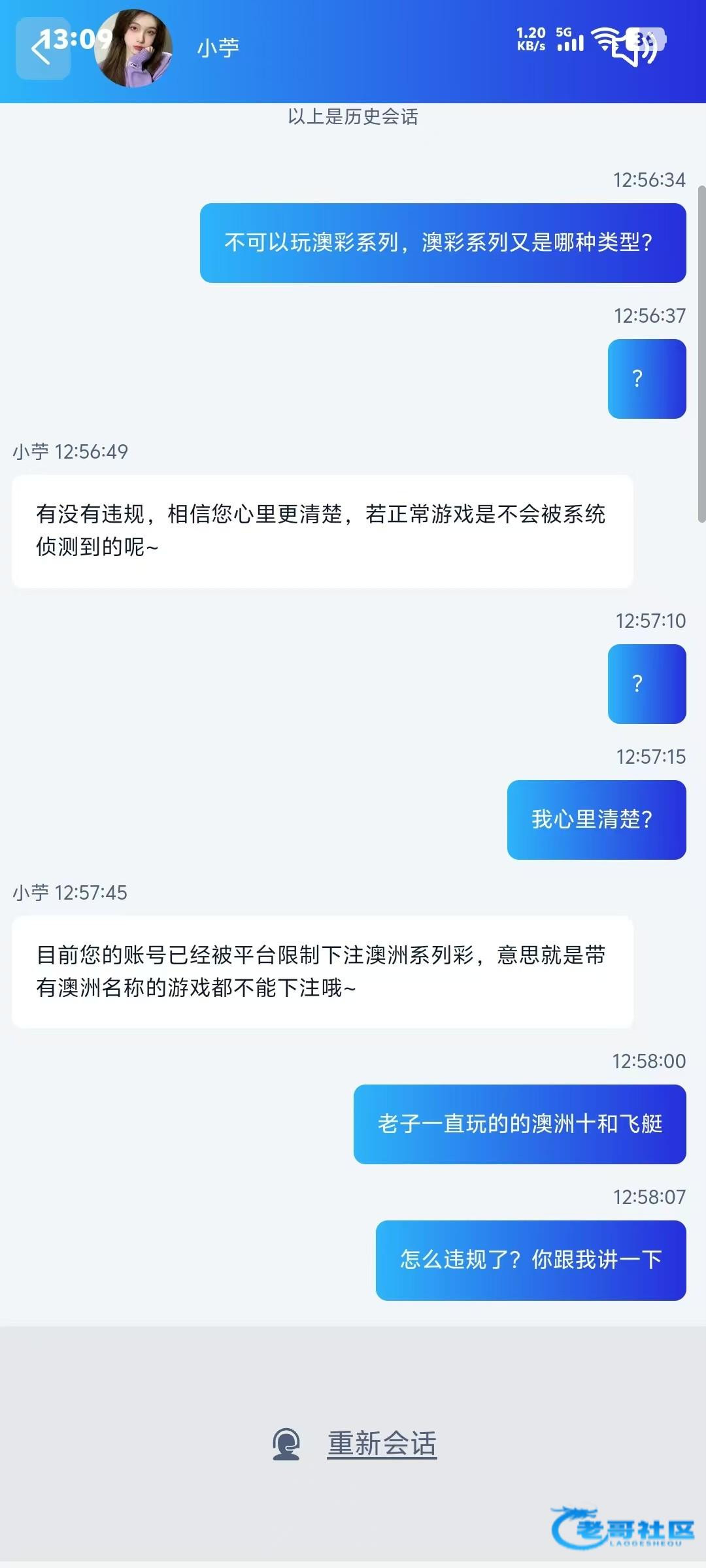This screenshot has width=706, height=1568.
Task: Tap the question-mark bubble sent at 12:57:10
Action: pyautogui.click(x=646, y=683)
